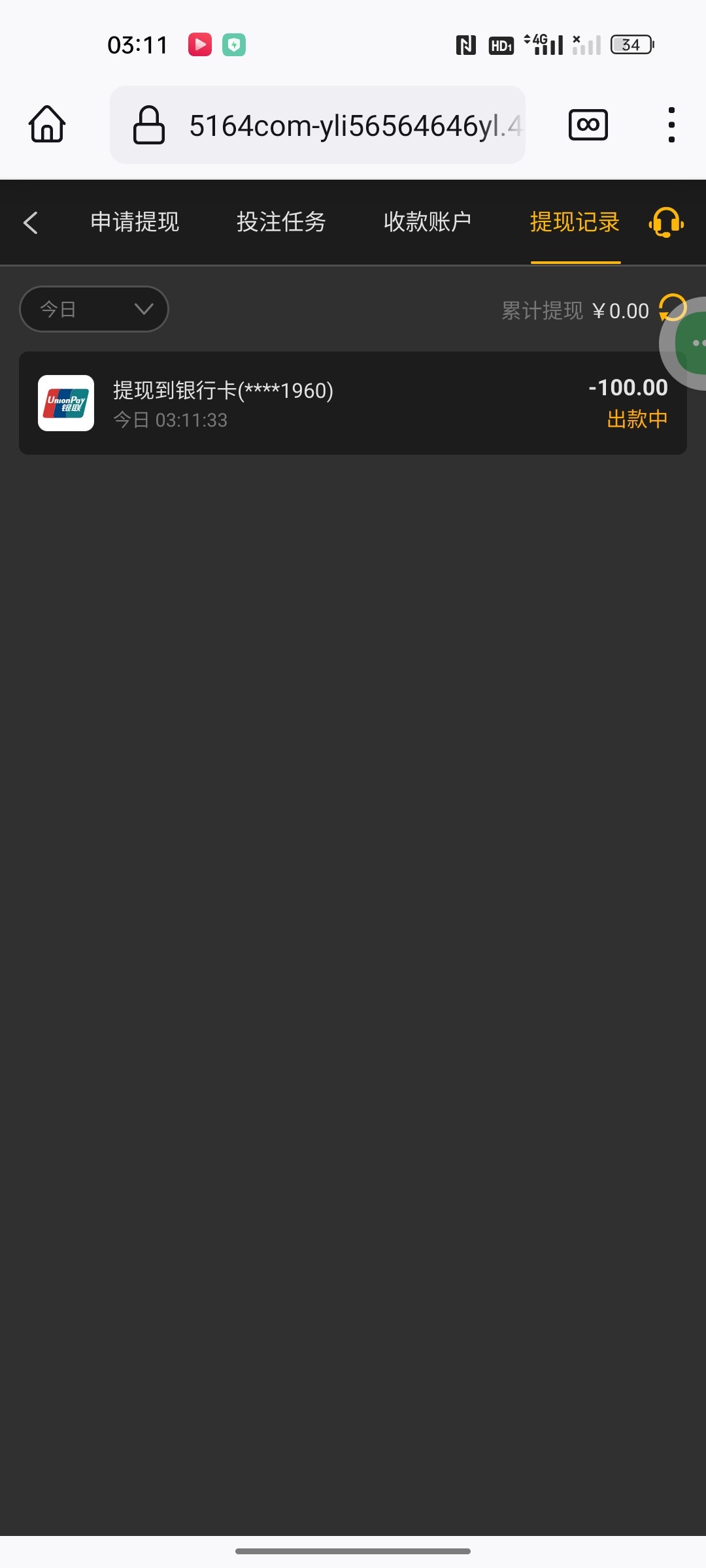Tap the URL address bar

tap(318, 125)
